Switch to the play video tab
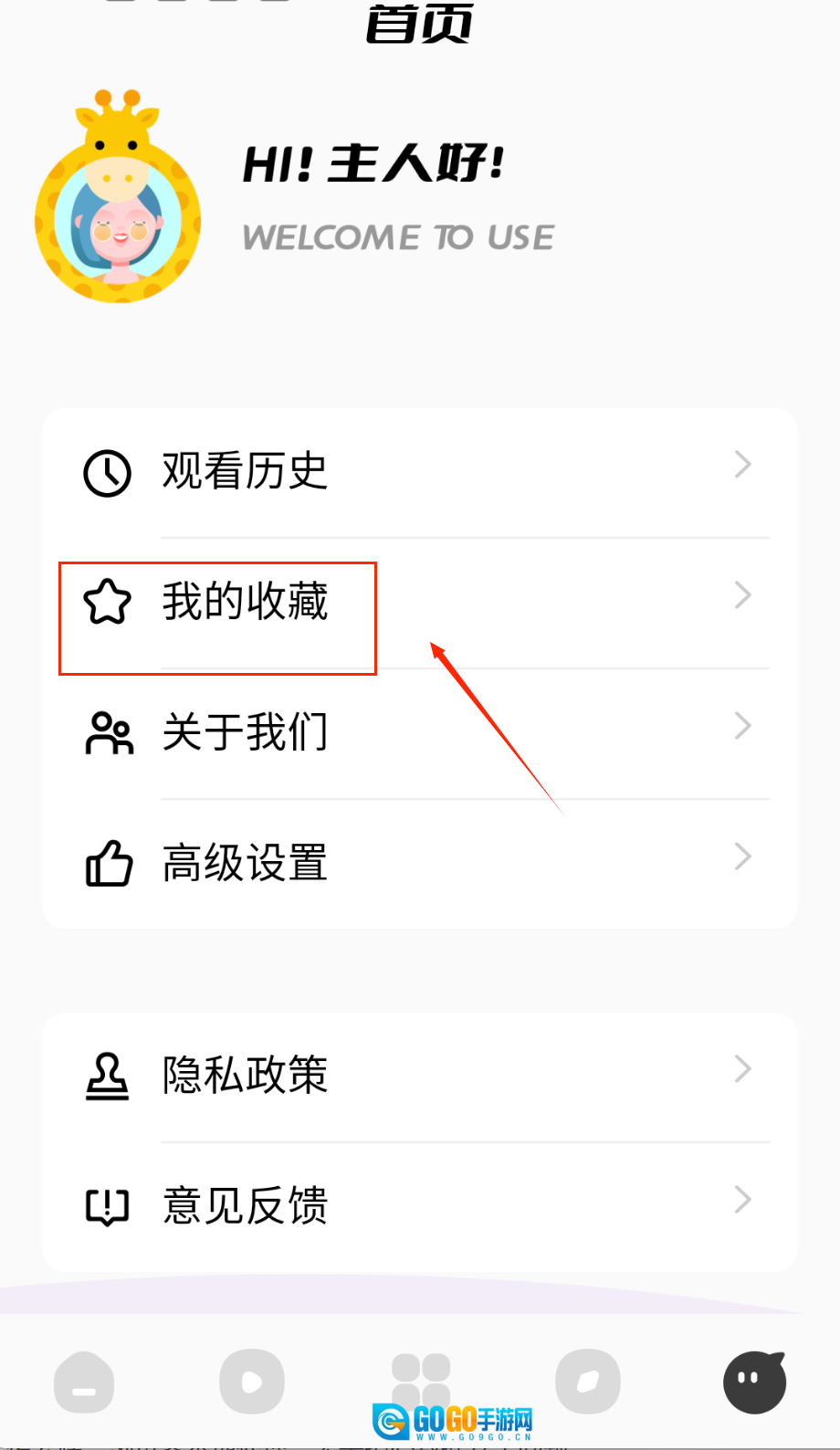840x1450 pixels. click(x=252, y=1382)
